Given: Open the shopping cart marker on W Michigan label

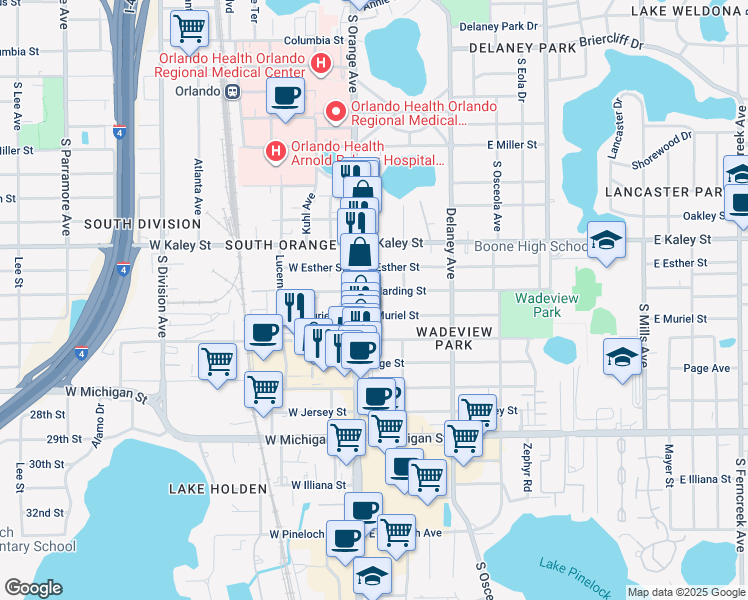Looking at the screenshot, I should click(x=346, y=440).
